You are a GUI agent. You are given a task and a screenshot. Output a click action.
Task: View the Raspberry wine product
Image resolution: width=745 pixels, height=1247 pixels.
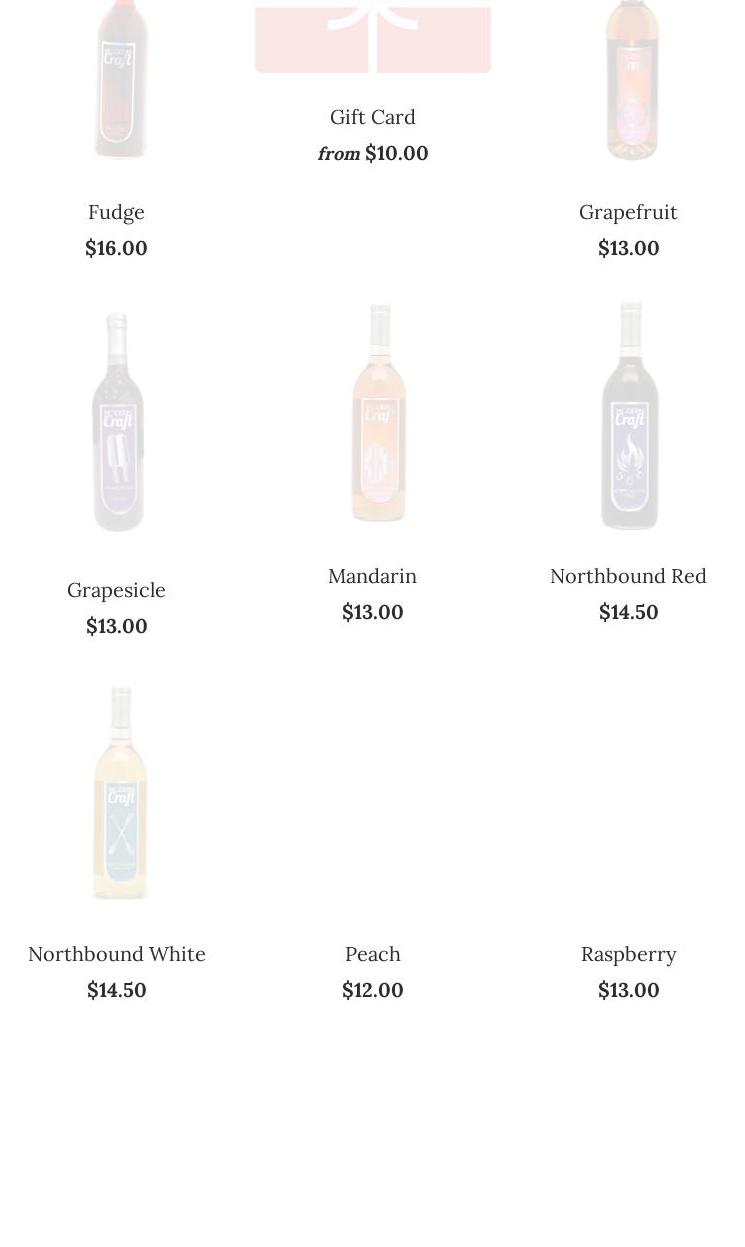[628, 954]
